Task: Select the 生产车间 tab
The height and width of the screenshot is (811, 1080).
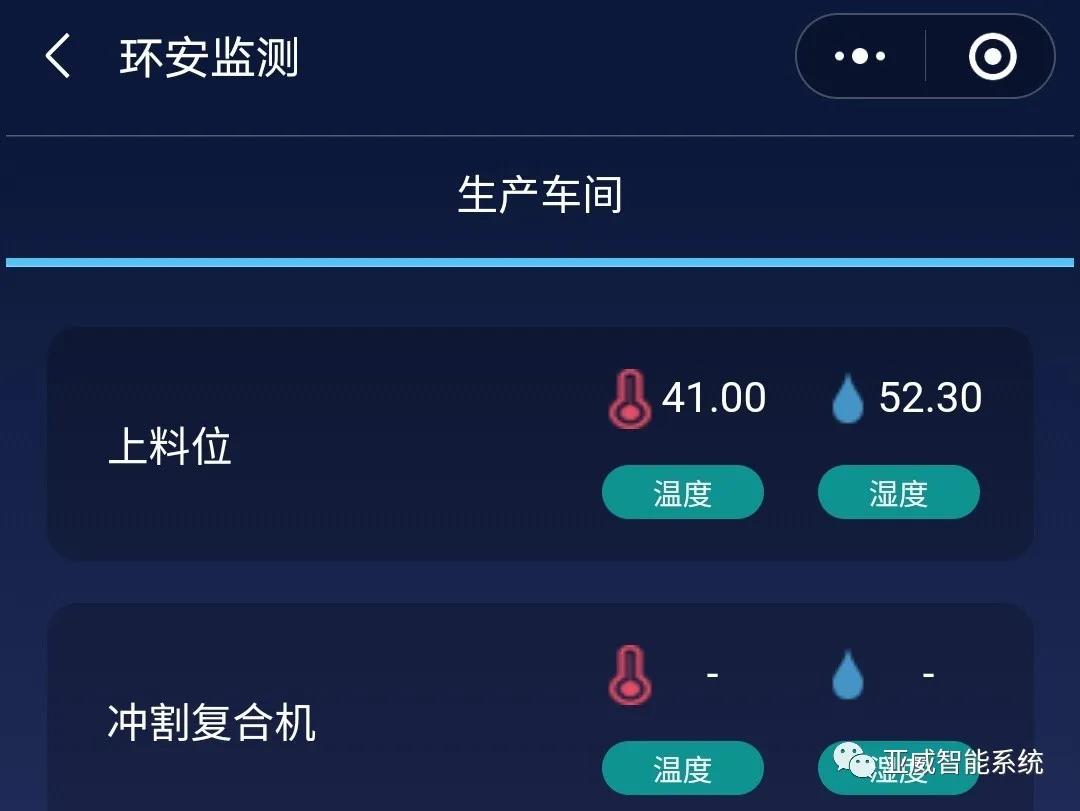Action: (x=540, y=194)
